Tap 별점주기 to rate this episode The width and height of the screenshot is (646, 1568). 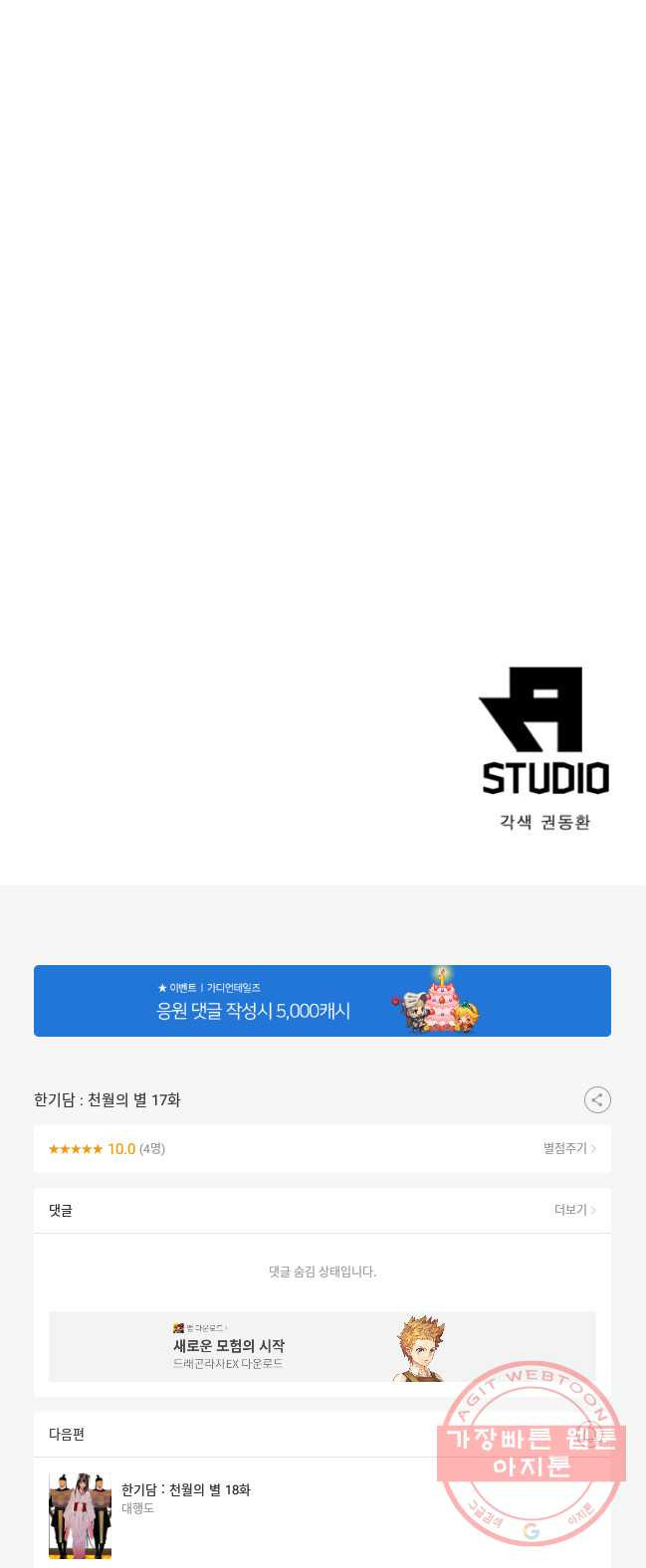pyautogui.click(x=569, y=1148)
